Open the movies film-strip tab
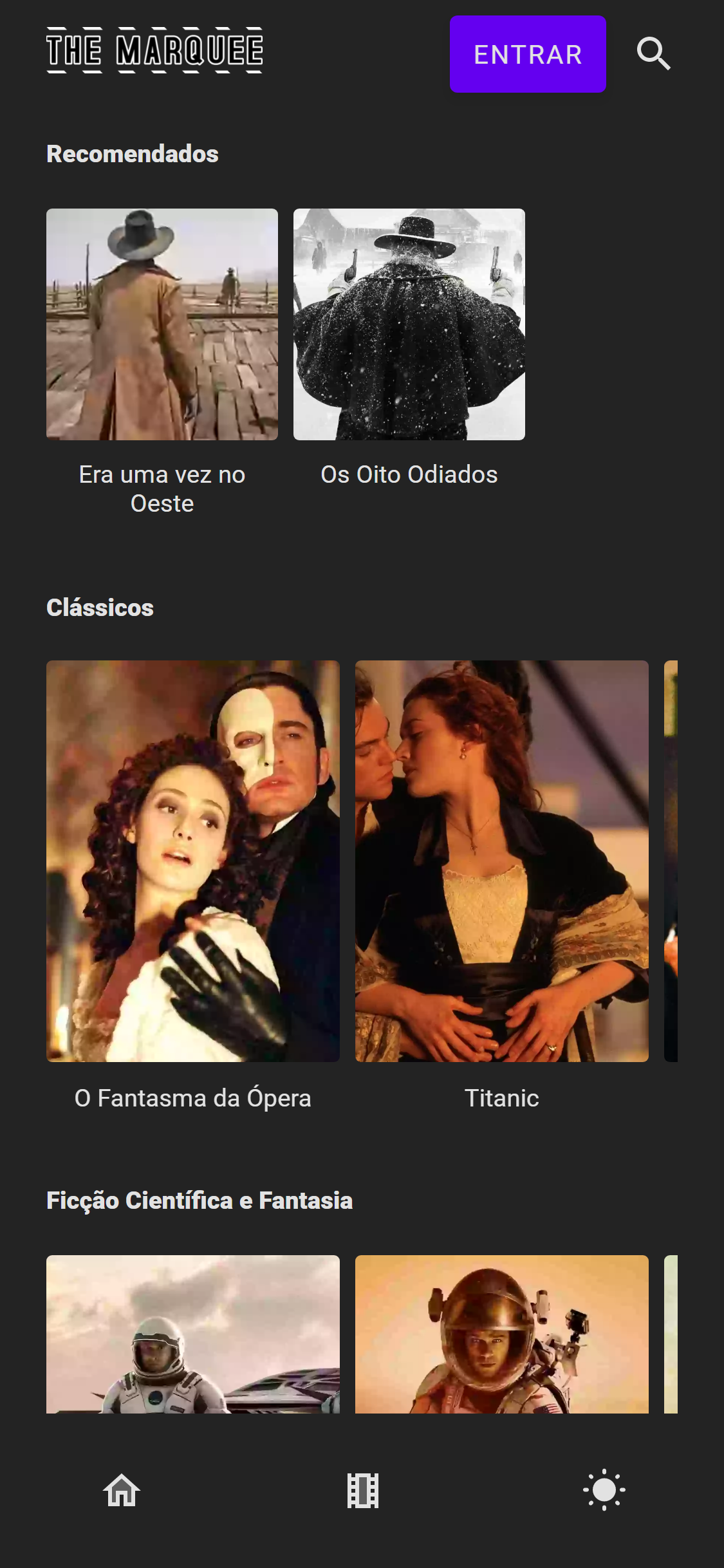724x1568 pixels. (x=363, y=1490)
